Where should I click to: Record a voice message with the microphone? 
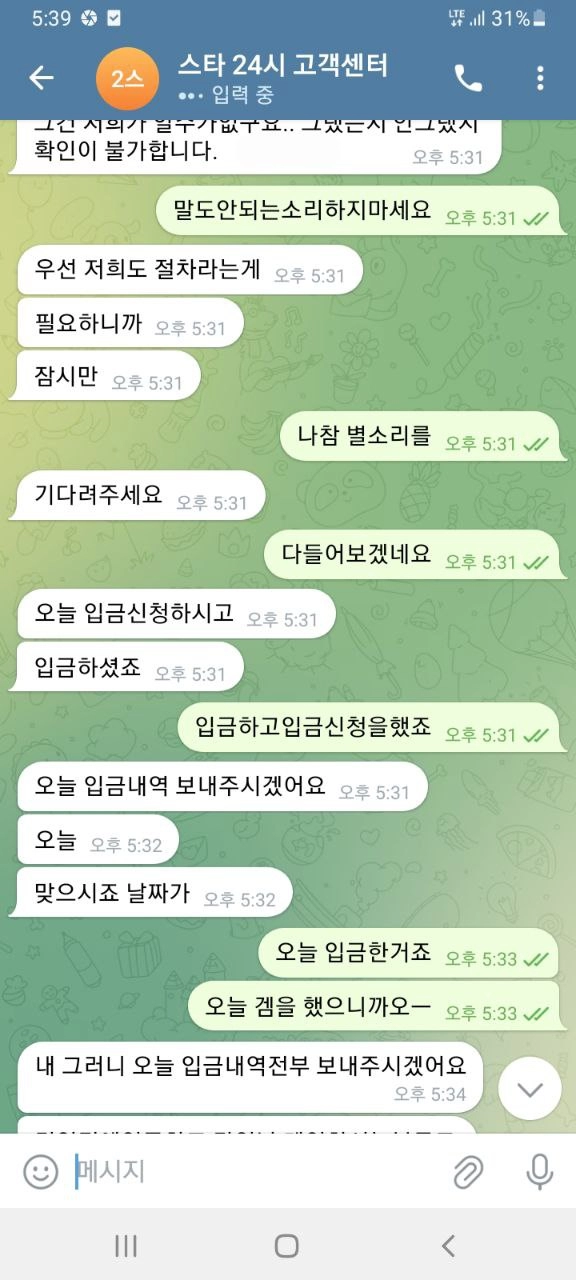(540, 1171)
